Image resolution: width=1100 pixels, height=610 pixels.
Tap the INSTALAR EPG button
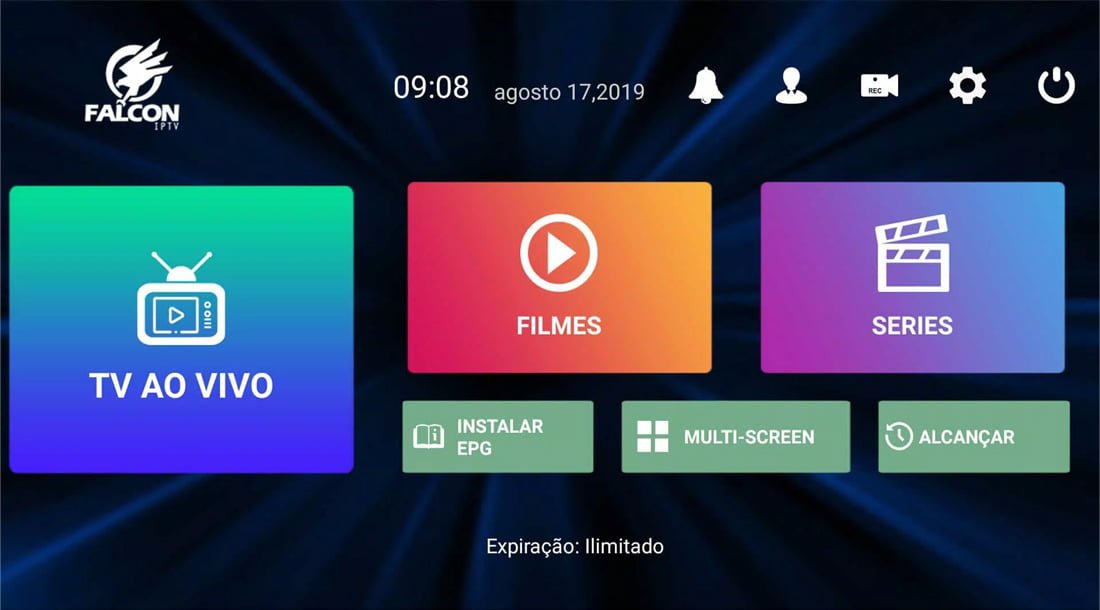pos(497,437)
